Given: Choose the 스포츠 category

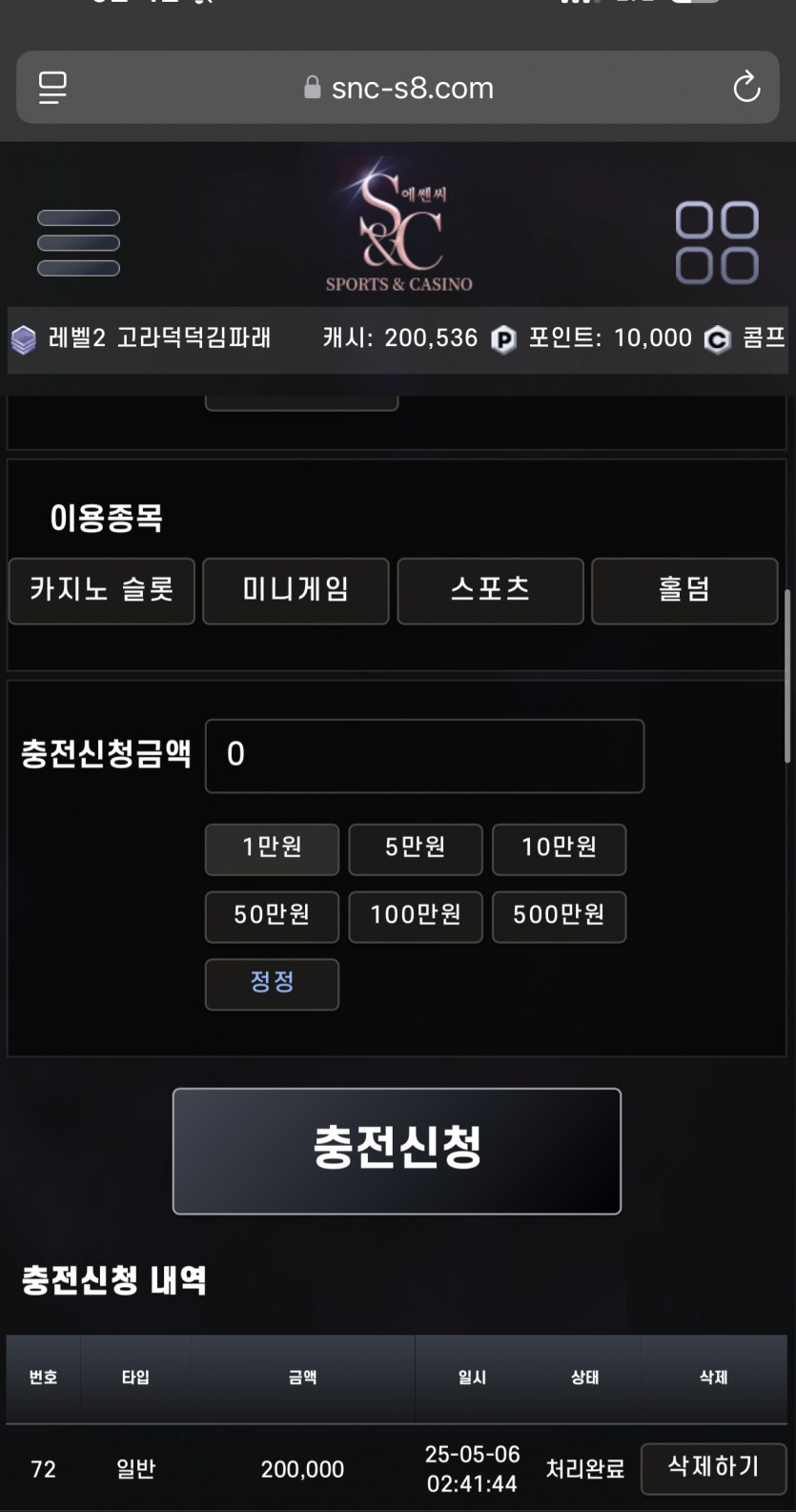Looking at the screenshot, I should pos(490,590).
